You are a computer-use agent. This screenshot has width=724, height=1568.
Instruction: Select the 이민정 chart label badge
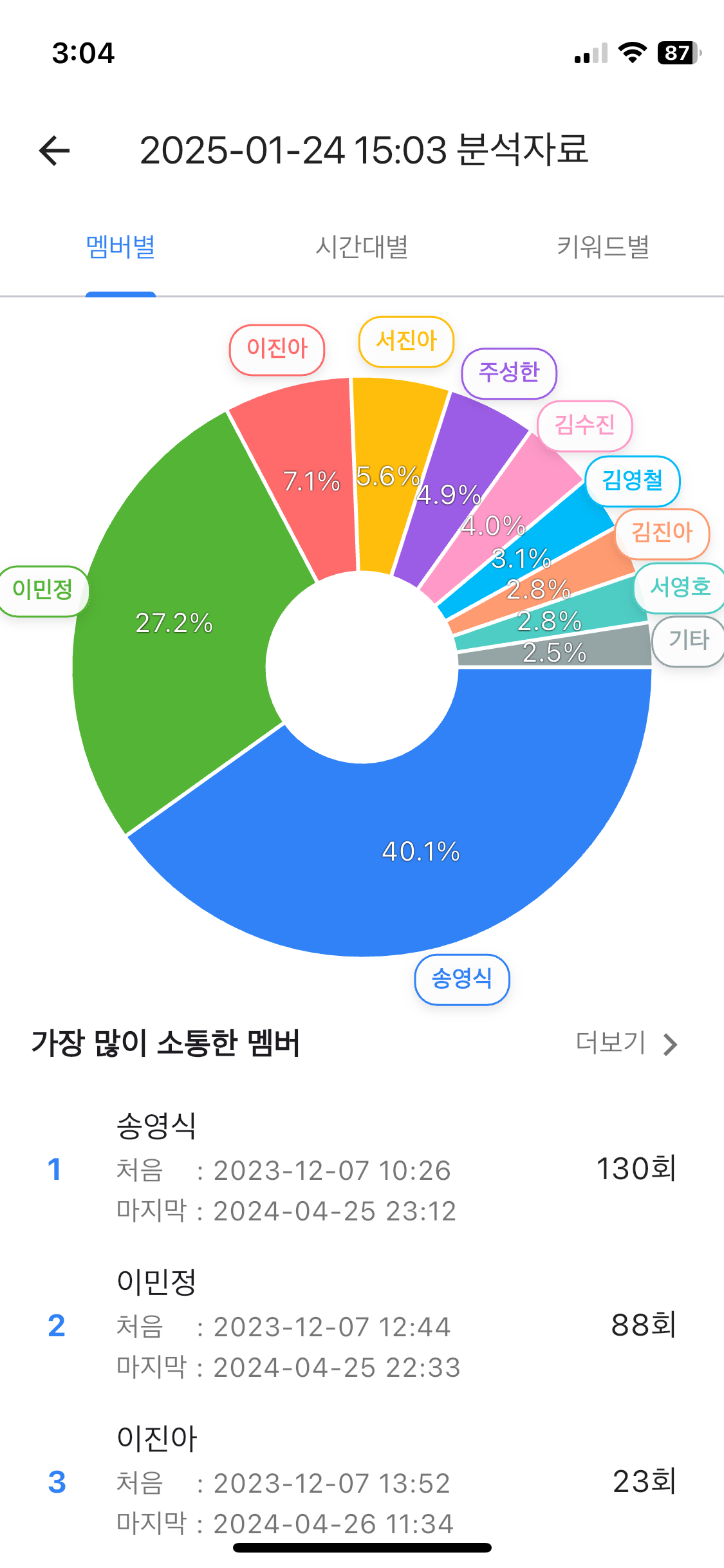point(44,590)
